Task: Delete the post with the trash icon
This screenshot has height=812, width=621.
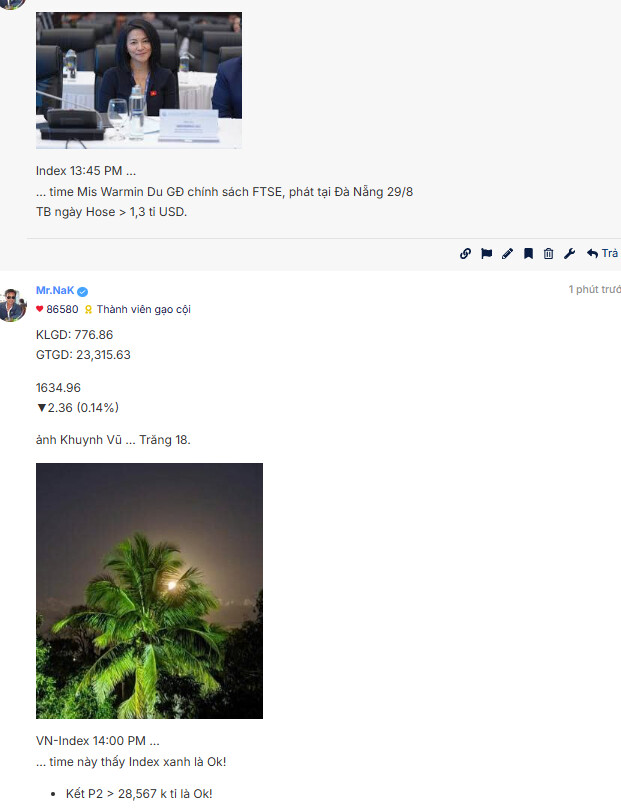Action: 548,254
